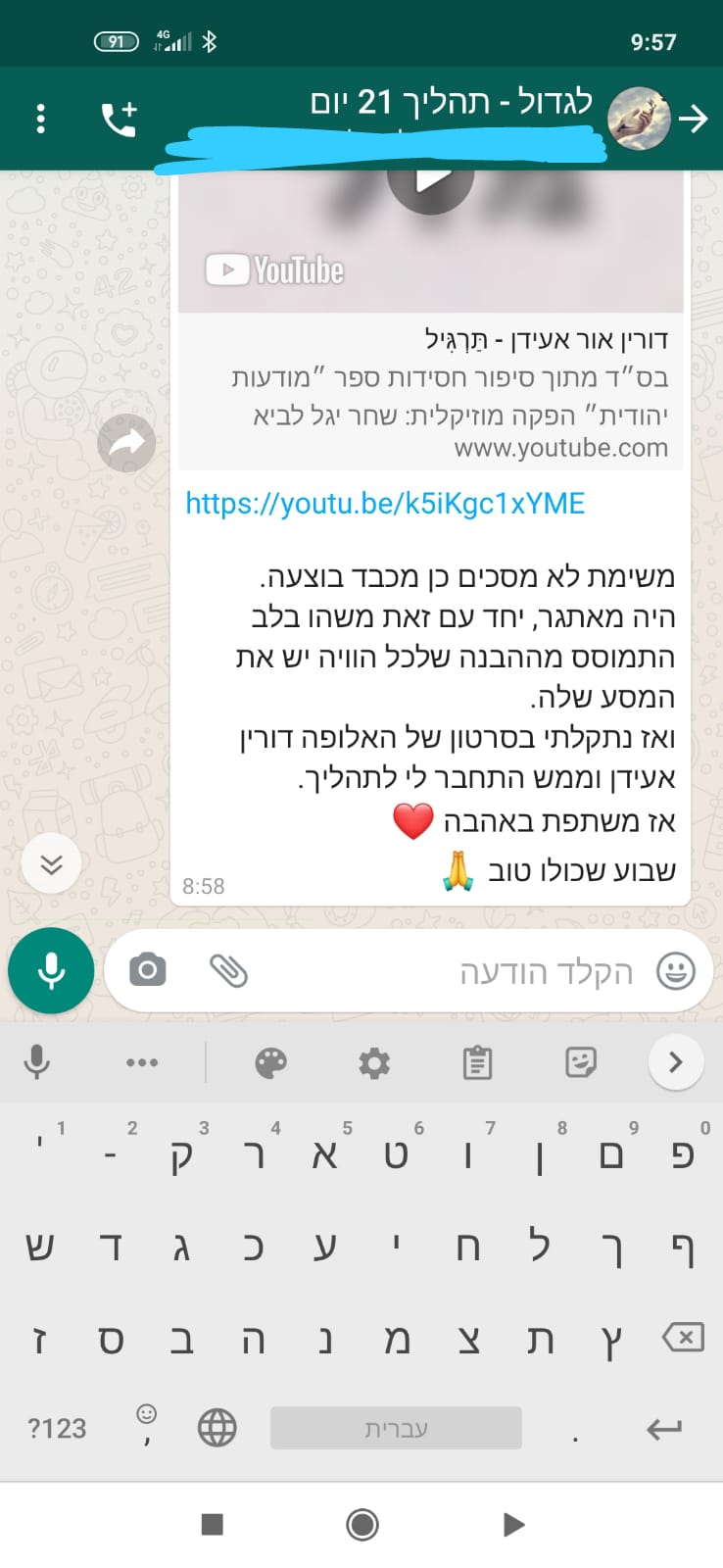Attach a file with the paperclip
The width and height of the screenshot is (723, 1568).
point(228,970)
